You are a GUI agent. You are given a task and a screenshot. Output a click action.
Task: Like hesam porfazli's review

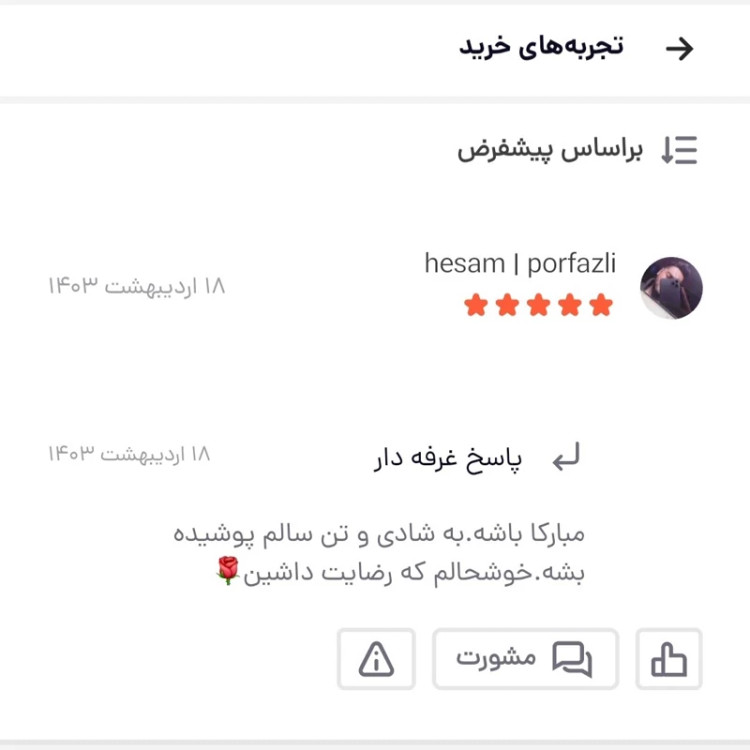(669, 659)
